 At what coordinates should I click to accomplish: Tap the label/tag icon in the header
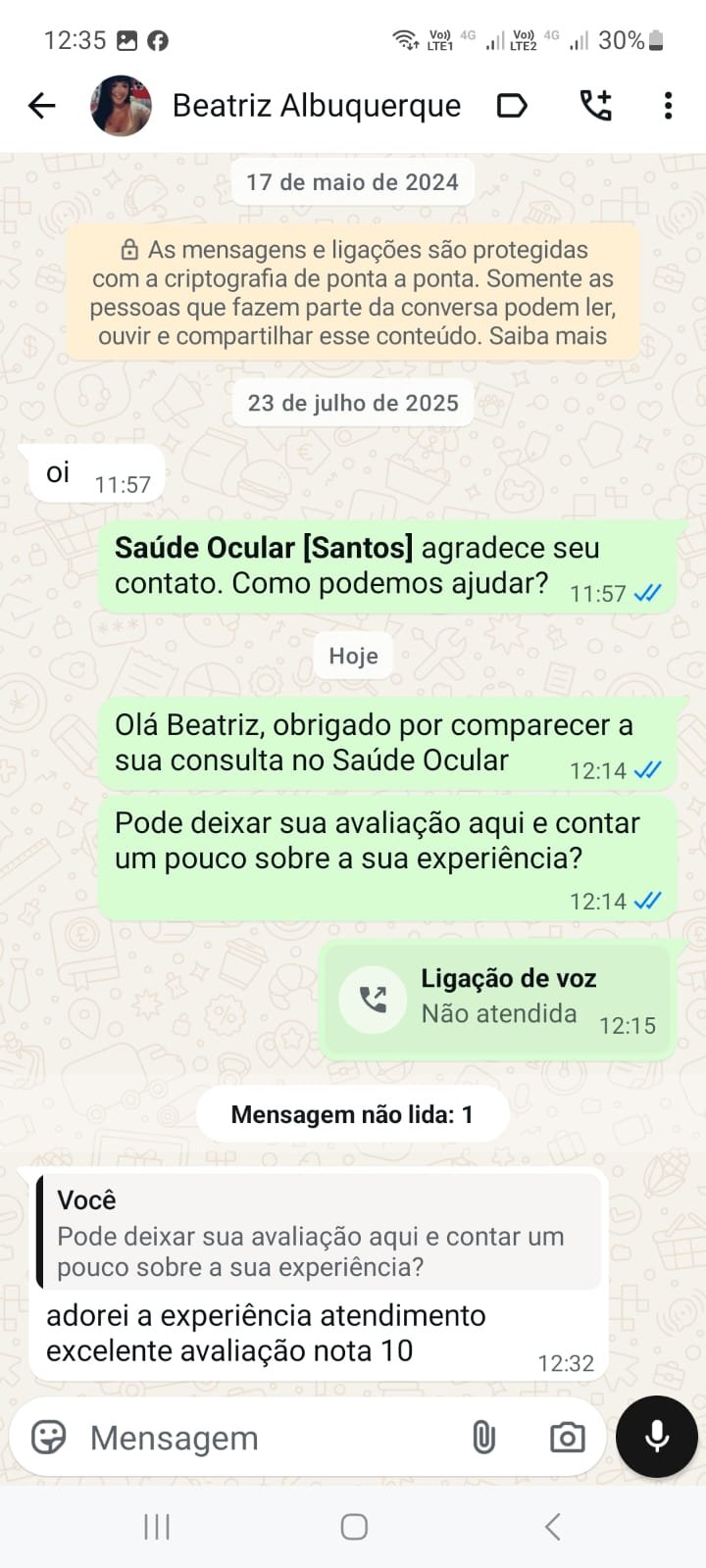[513, 105]
